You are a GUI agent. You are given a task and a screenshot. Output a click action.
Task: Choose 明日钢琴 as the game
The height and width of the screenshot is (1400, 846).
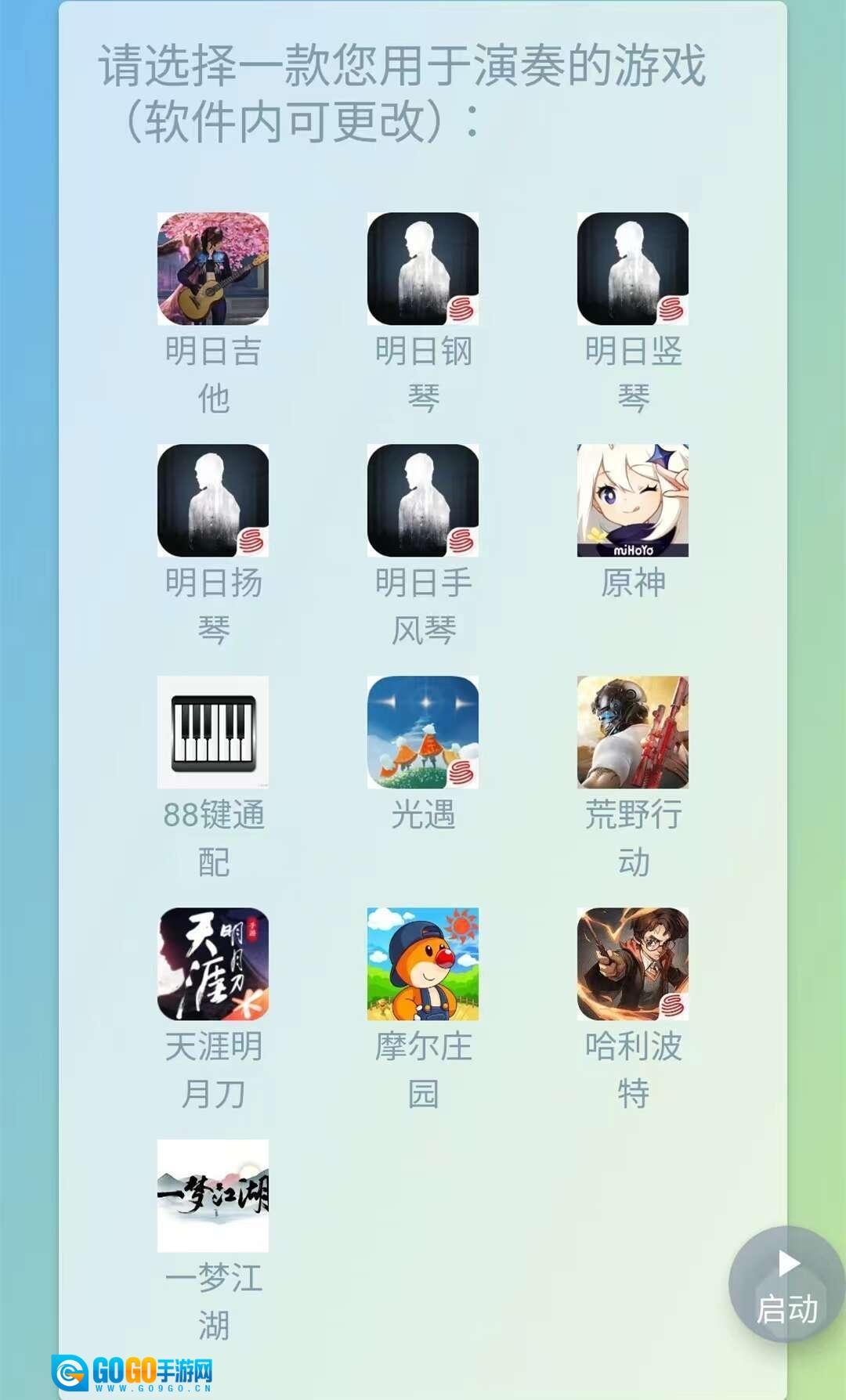pos(423,269)
